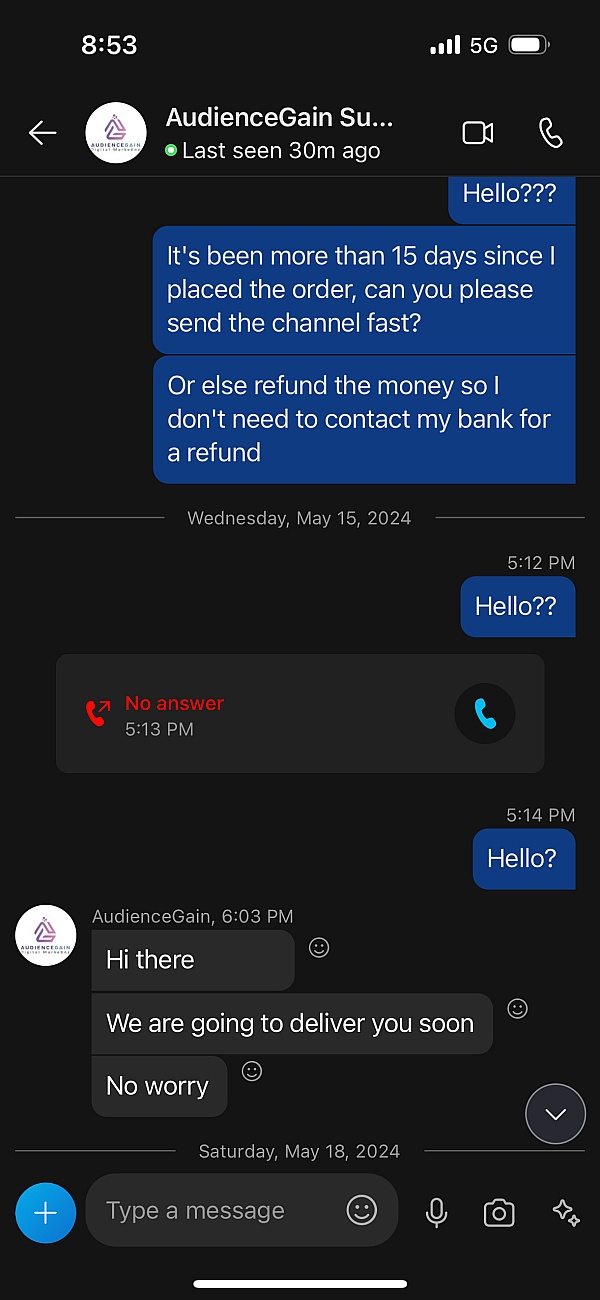The image size is (600, 1300).
Task: Go back to the chats list
Action: click(x=42, y=133)
